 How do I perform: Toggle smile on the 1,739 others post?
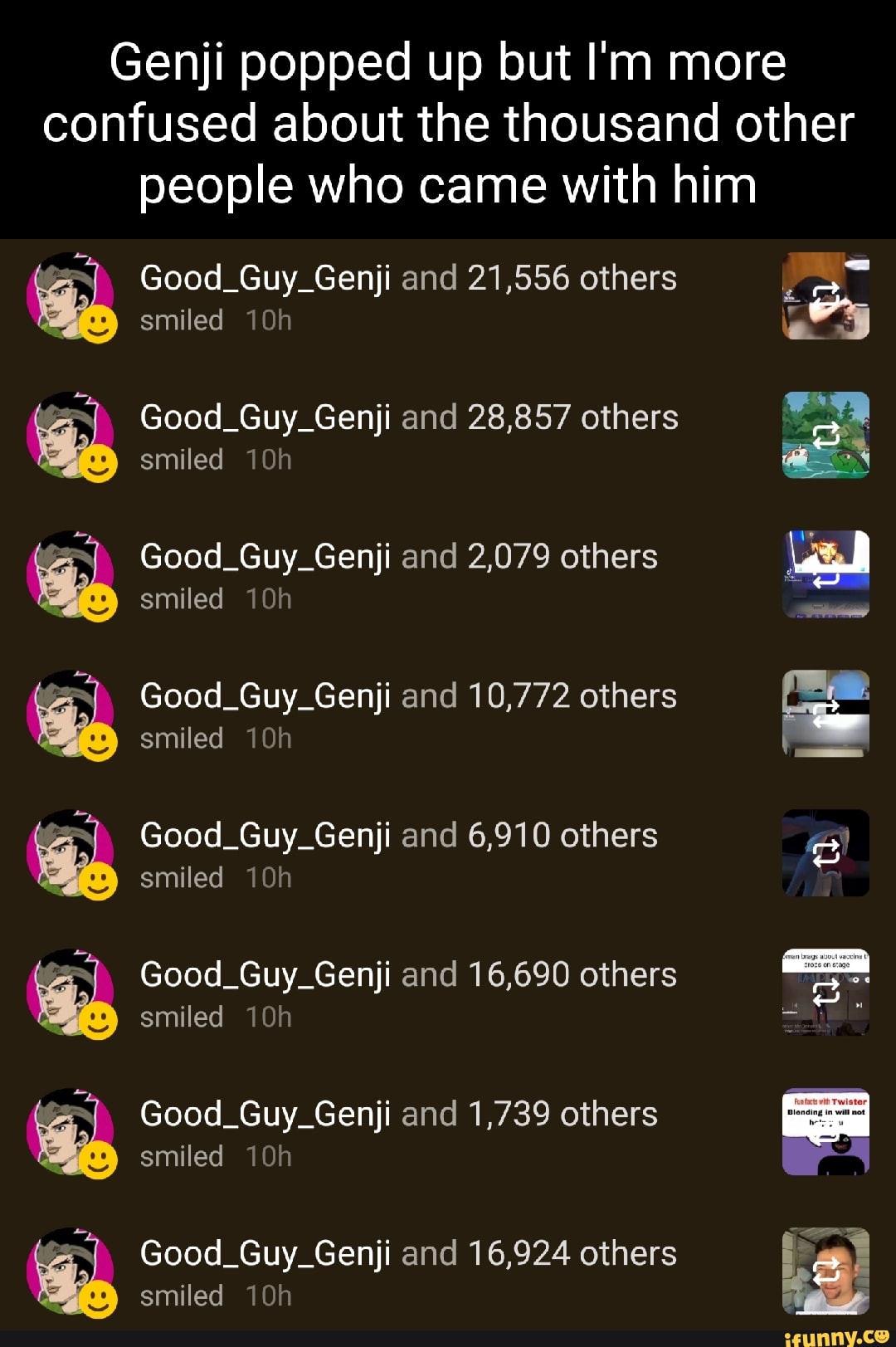point(98,1159)
